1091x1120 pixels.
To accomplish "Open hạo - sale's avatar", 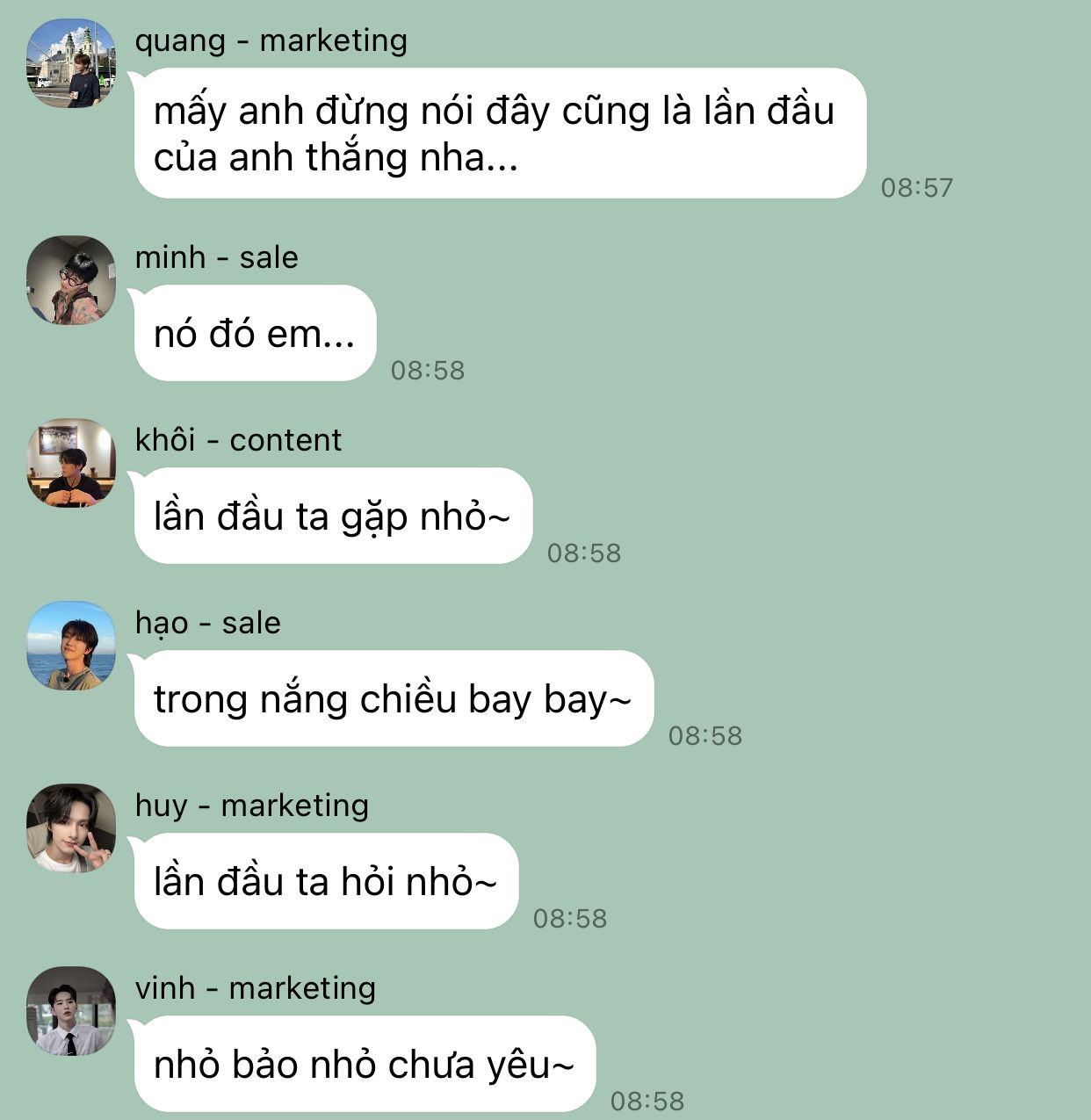I will click(x=71, y=646).
